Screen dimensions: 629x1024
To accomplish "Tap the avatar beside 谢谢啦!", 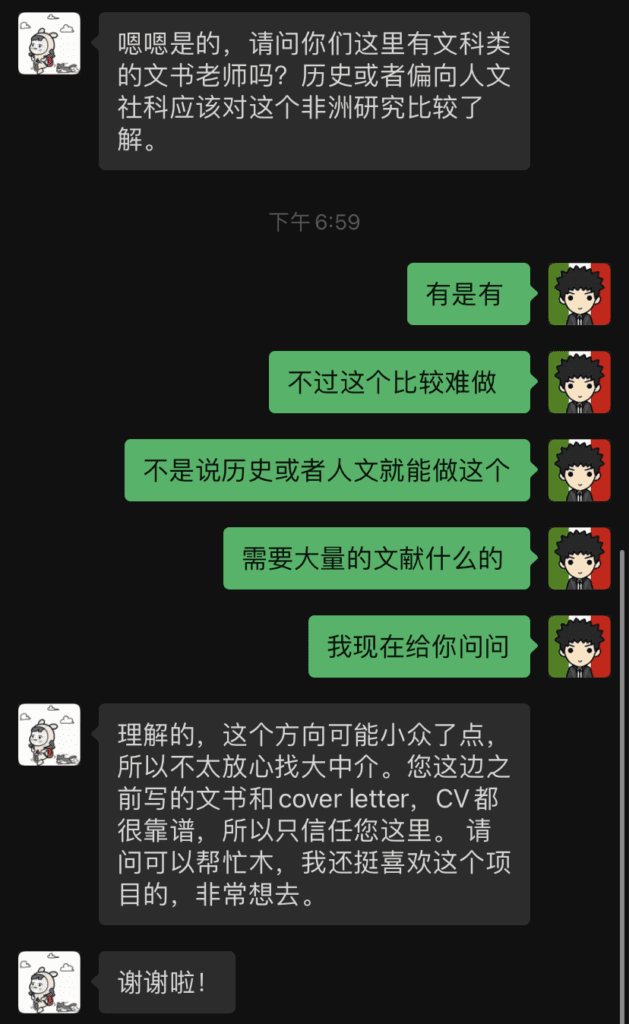I will tap(49, 982).
